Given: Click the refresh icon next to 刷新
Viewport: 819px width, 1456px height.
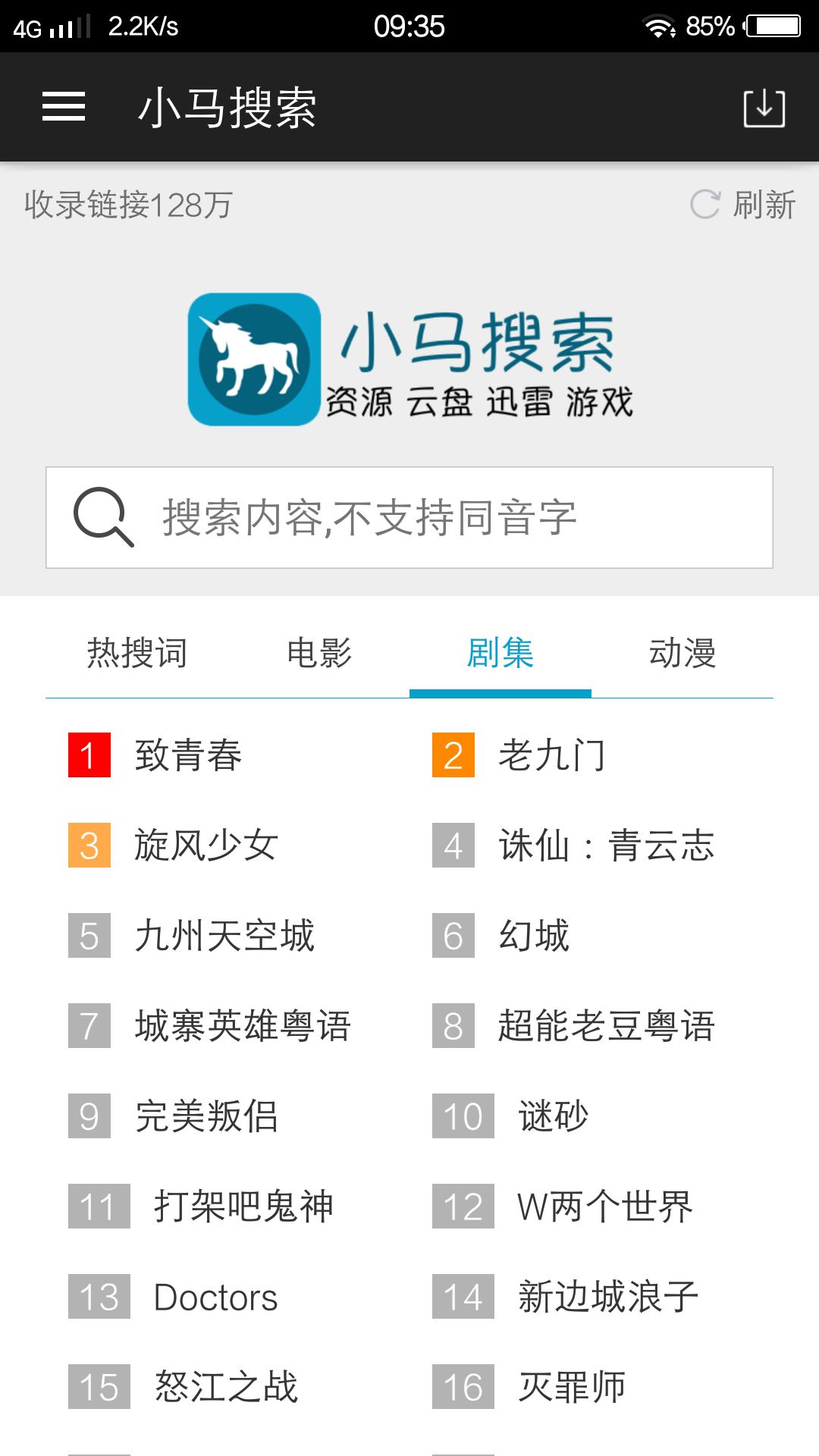Looking at the screenshot, I should pos(704,203).
